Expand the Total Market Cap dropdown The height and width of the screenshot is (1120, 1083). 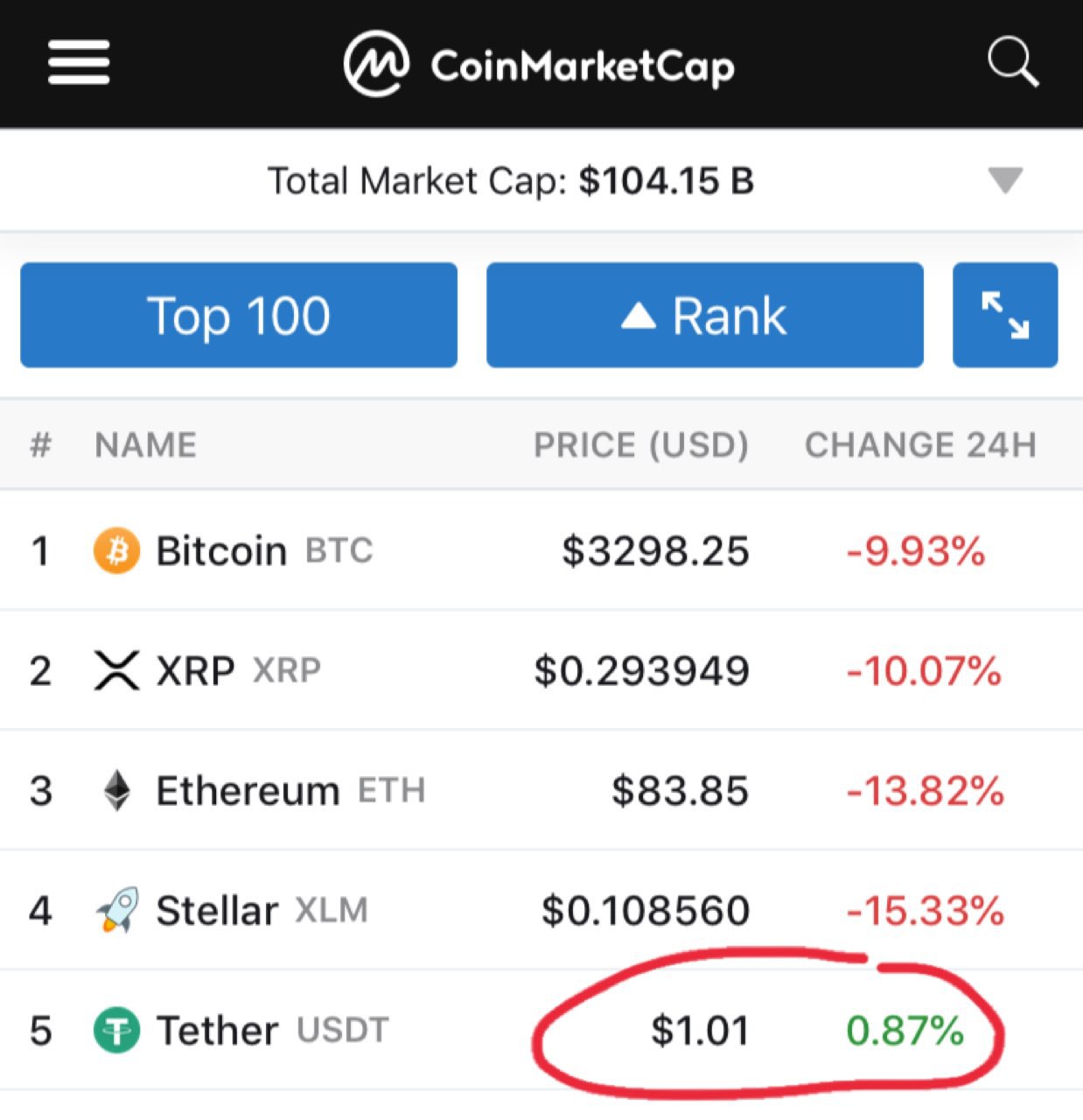(x=1004, y=180)
